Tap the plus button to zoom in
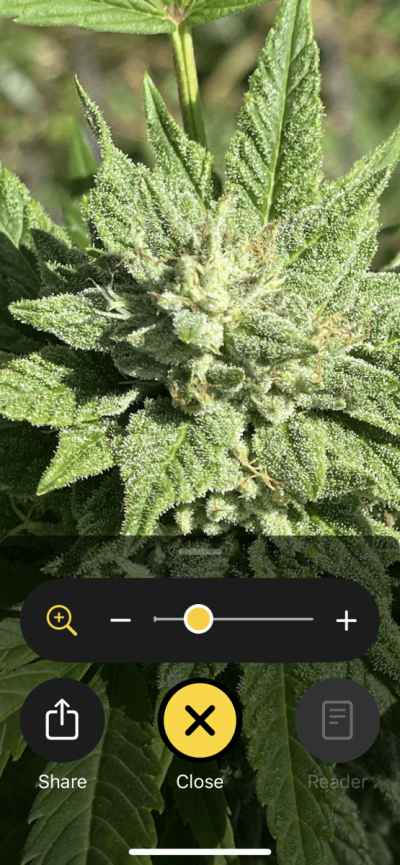 [346, 621]
